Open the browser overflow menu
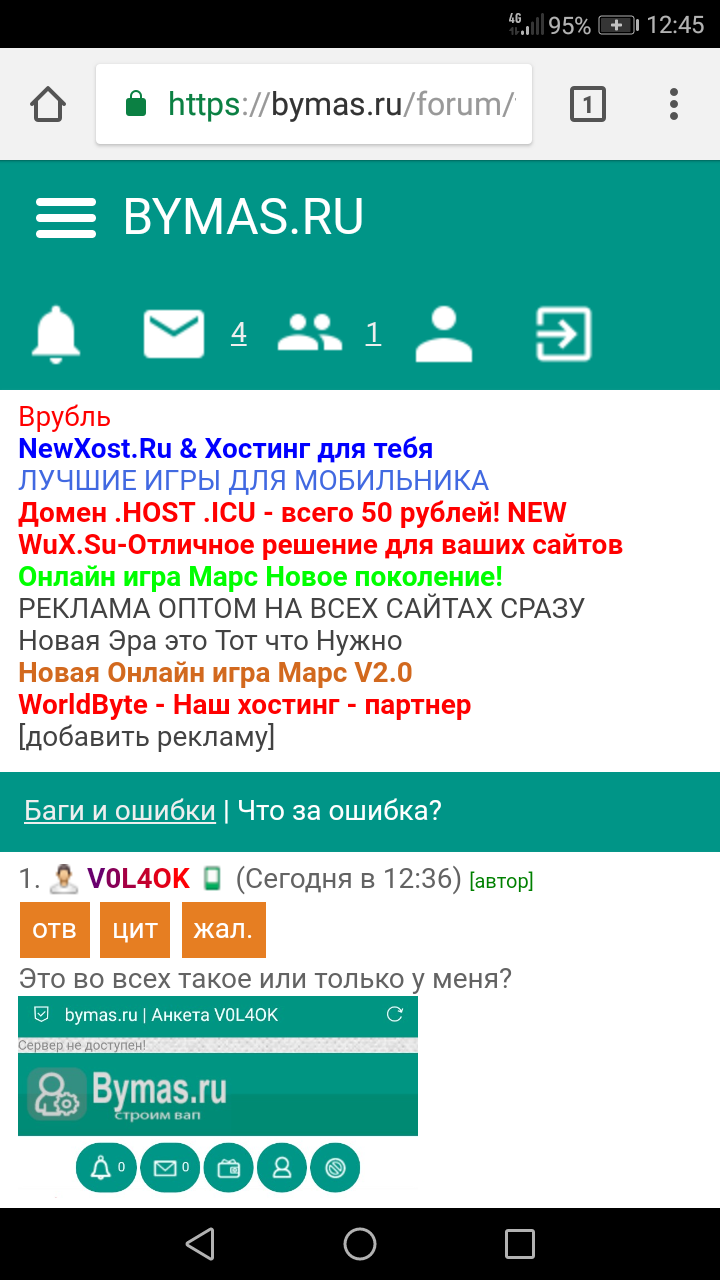Viewport: 720px width, 1280px height. tap(674, 104)
